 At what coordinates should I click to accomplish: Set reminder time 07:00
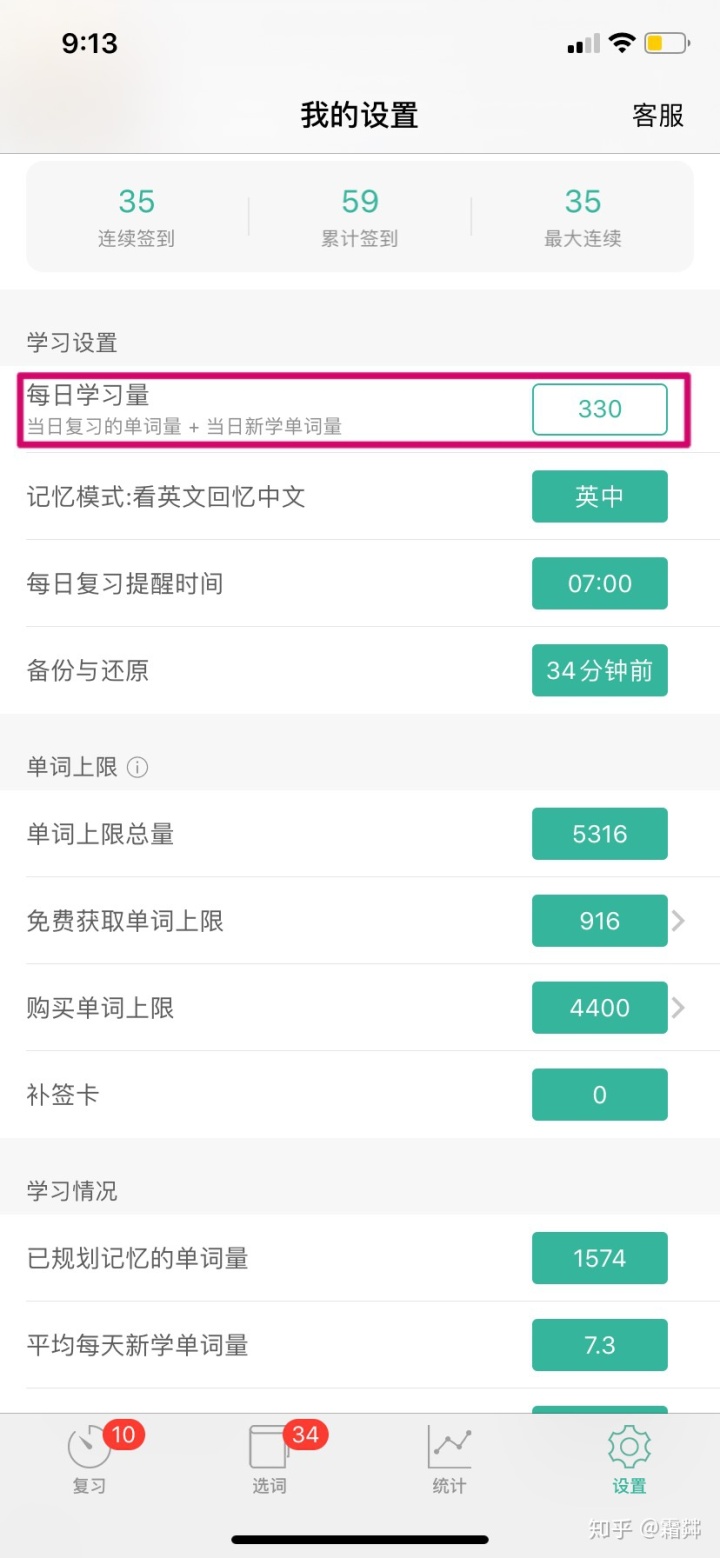tap(599, 583)
